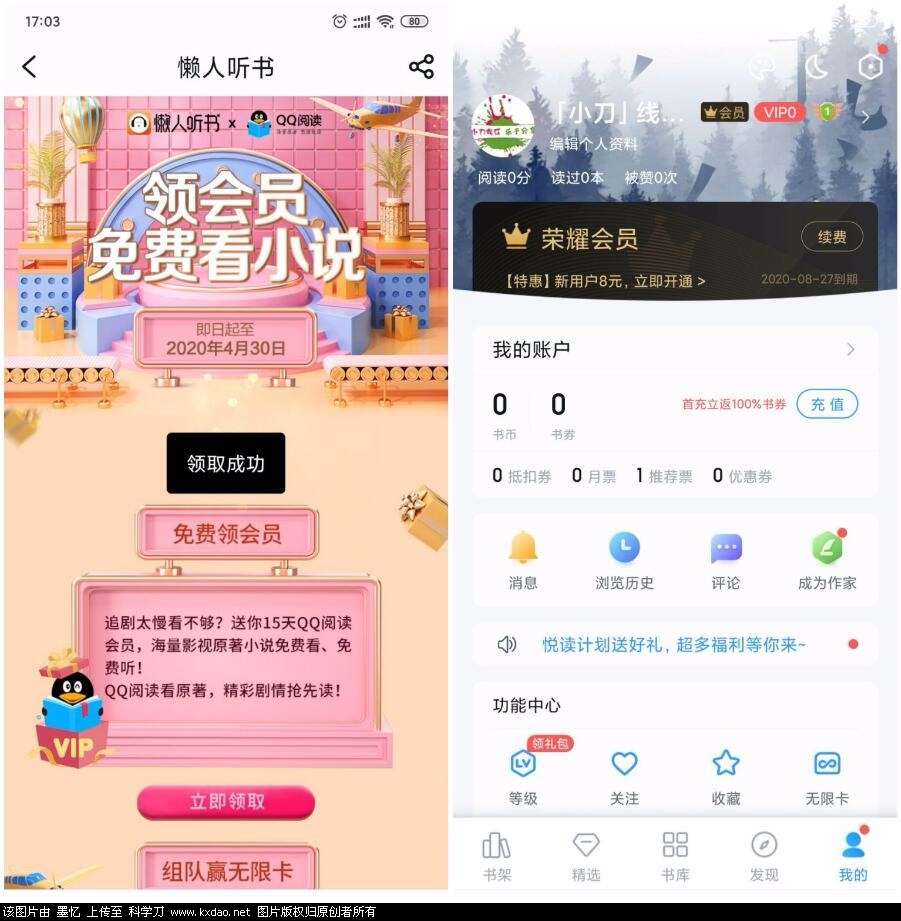
Task: Open the skin theme palette icon
Action: [x=763, y=67]
